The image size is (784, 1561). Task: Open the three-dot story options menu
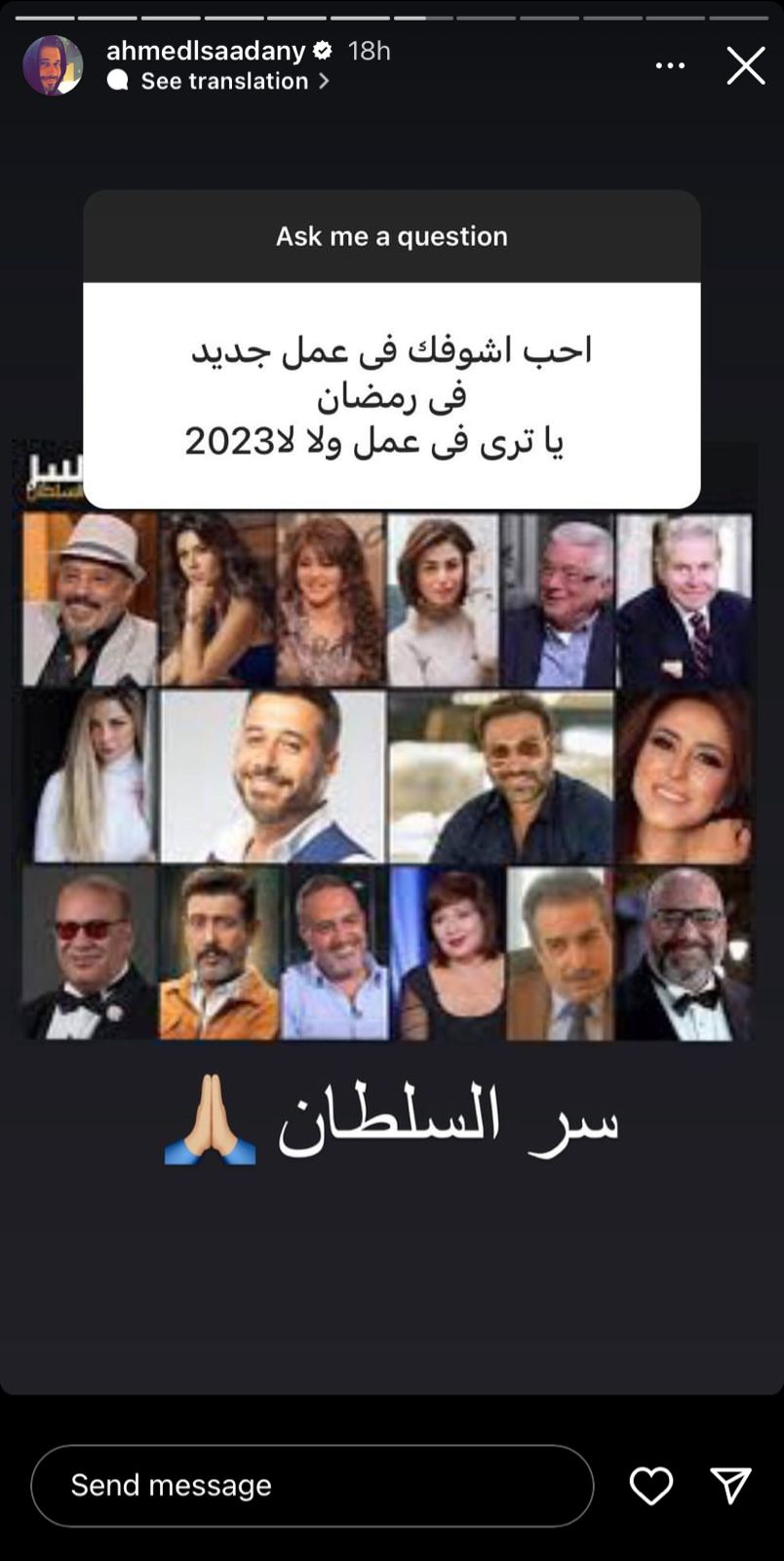point(670,65)
